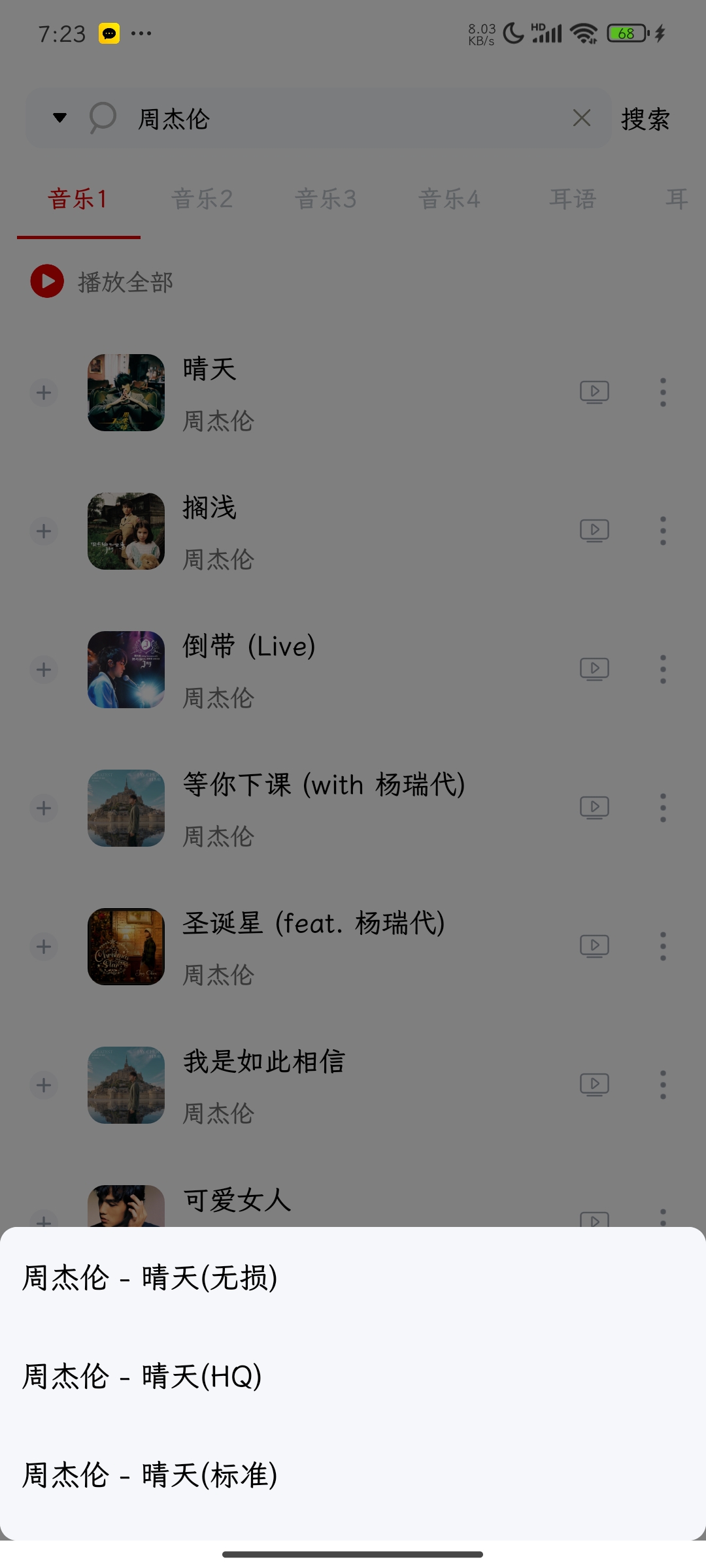Pick 周杰伦 - 晴天(标准) quality option
The image size is (706, 1568).
150,1475
